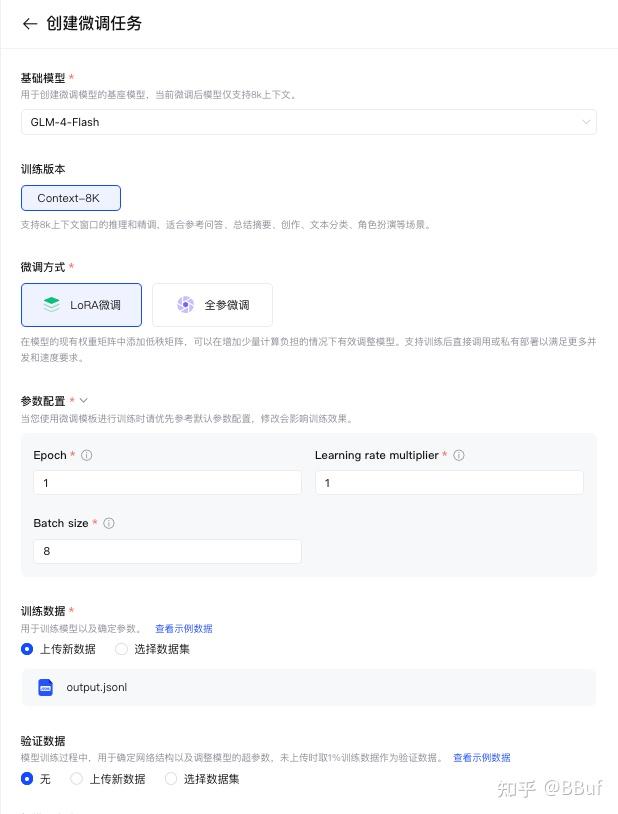Show info tooltip for Batch size
This screenshot has width=618, height=814.
coord(109,524)
